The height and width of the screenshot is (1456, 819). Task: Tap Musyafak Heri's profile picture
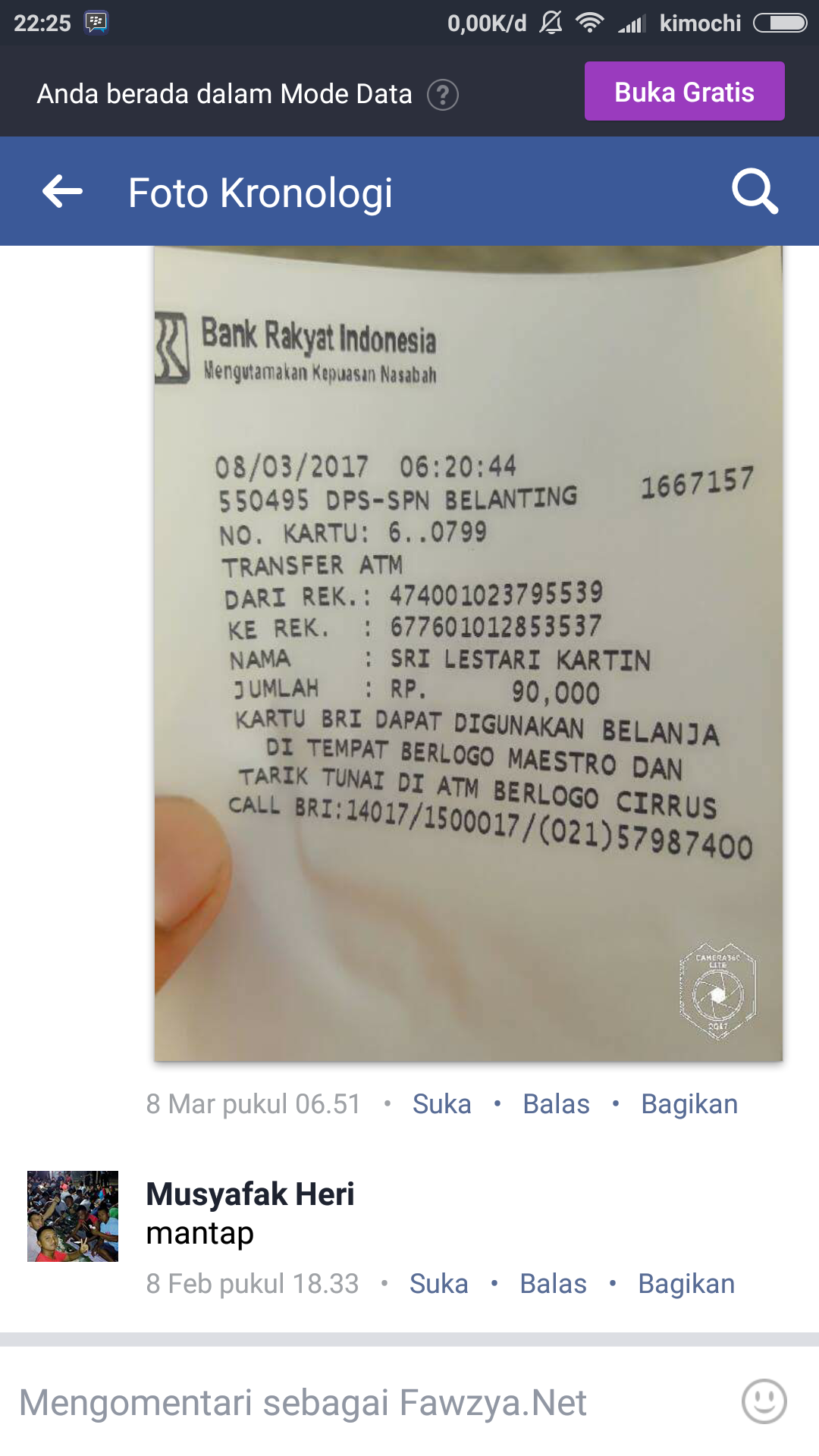pyautogui.click(x=73, y=1216)
